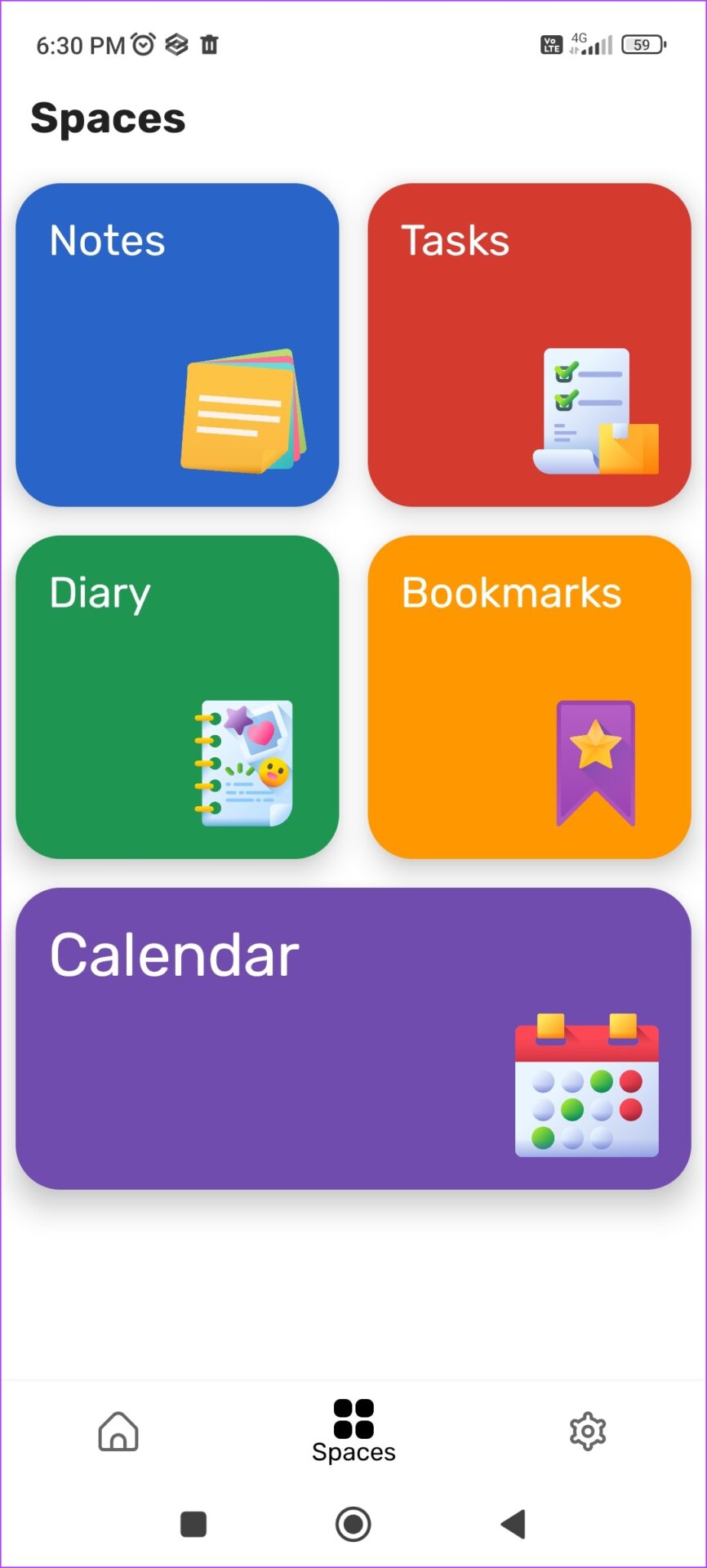Open the Diary card
This screenshot has width=707, height=1568.
177,697
